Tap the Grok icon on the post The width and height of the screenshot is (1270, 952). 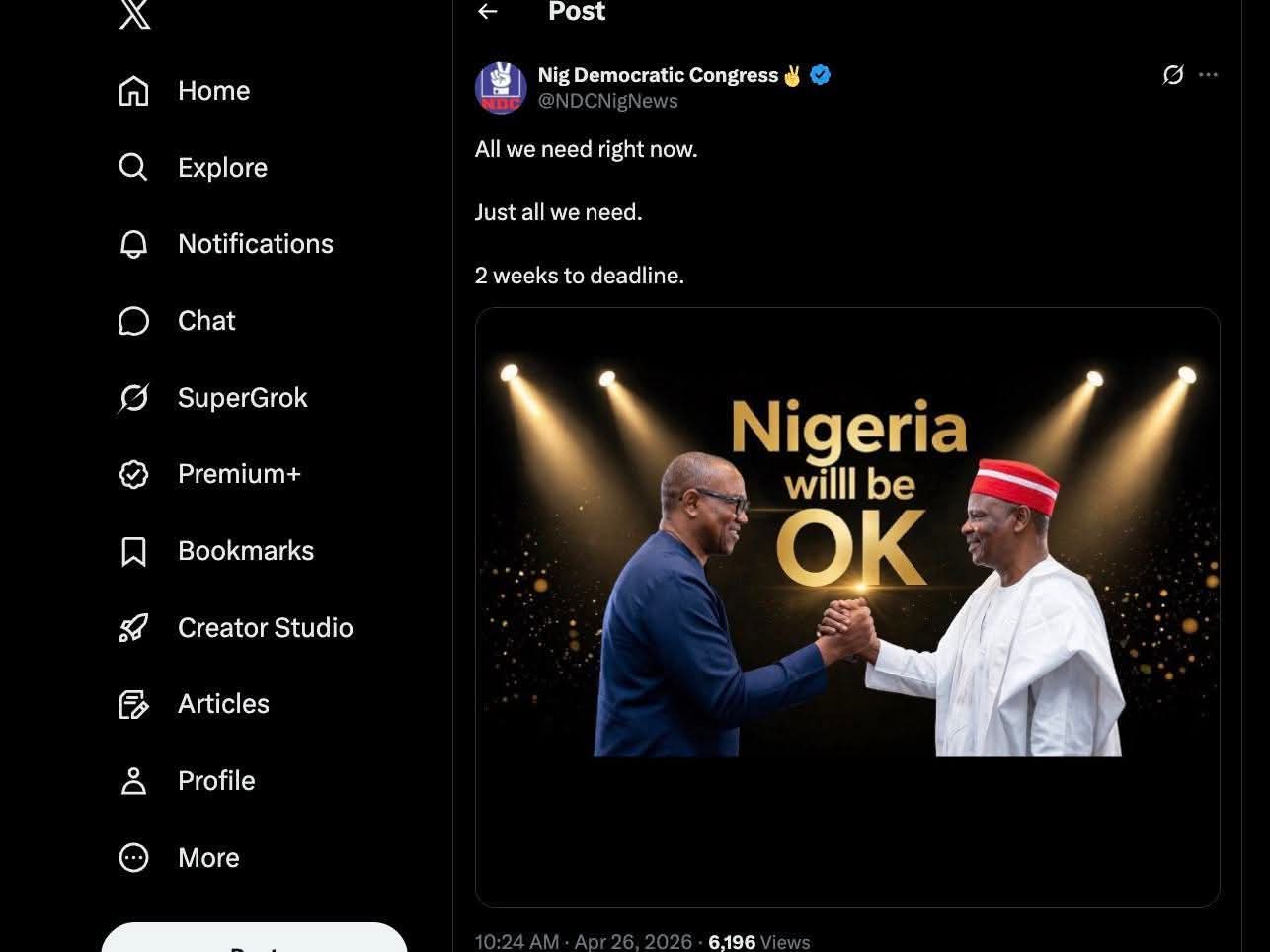(1173, 75)
